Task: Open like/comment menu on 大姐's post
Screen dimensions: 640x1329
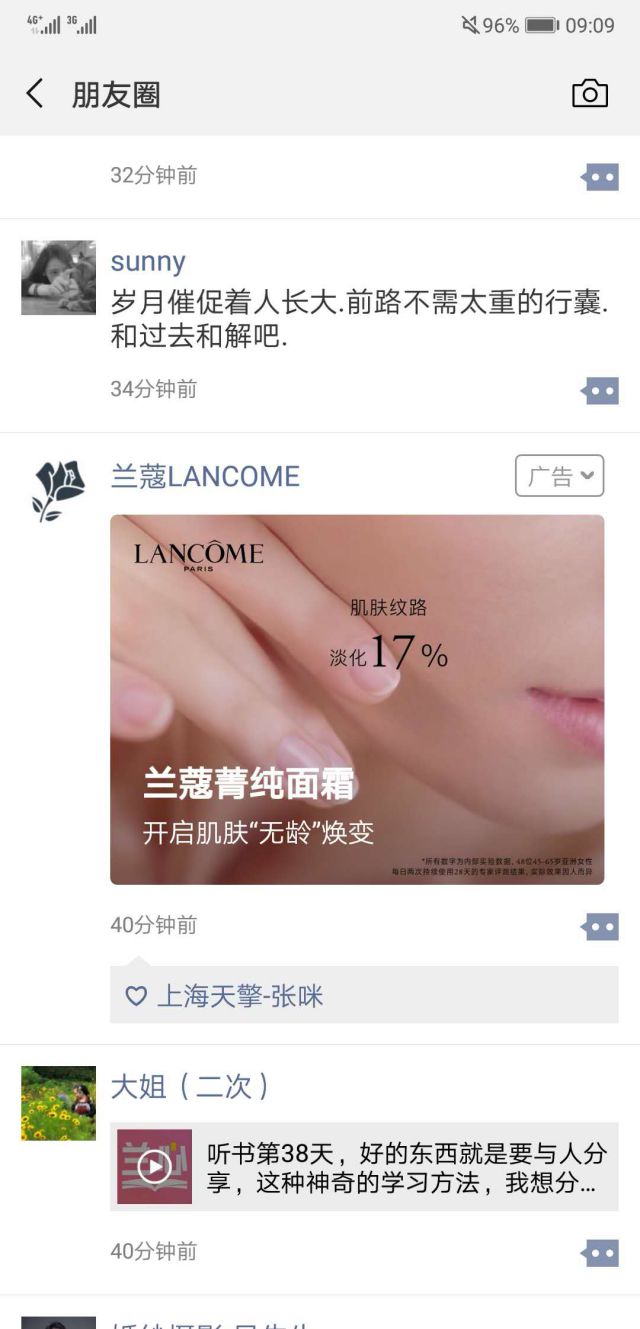Action: coord(600,1252)
